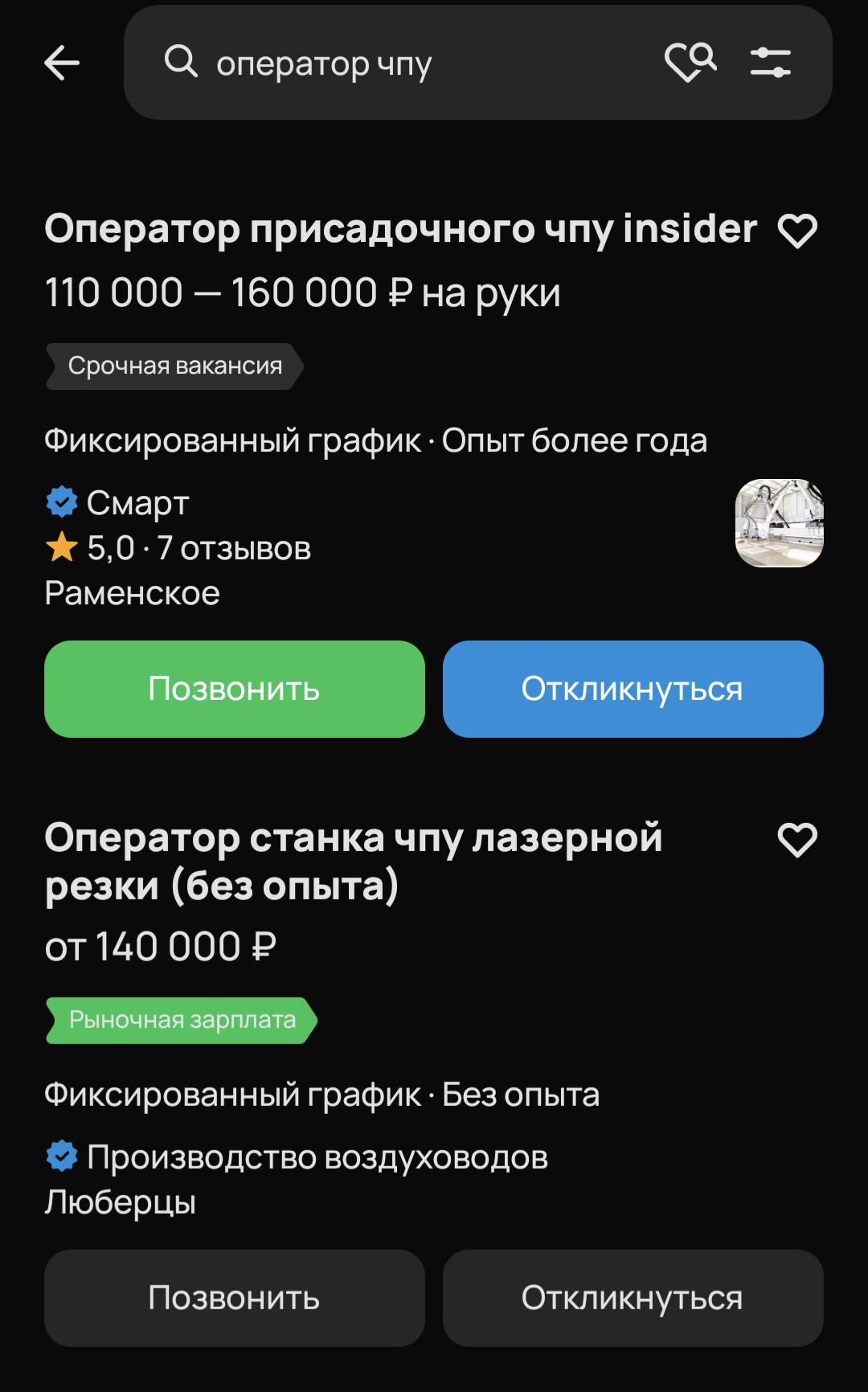This screenshot has height=1392, width=868.
Task: Open the «Оператор присадочного чпу insider» vacancy
Action: pos(400,229)
